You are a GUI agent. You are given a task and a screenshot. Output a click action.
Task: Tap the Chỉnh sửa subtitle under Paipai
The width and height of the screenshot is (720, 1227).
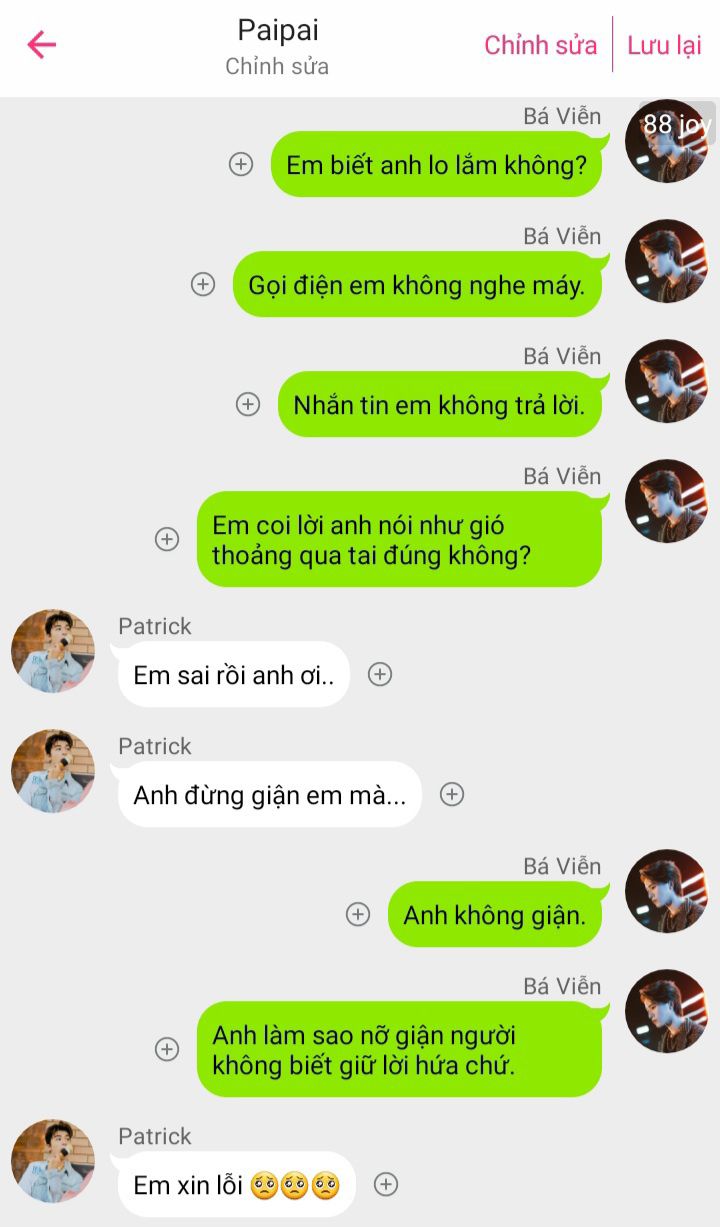coord(277,67)
